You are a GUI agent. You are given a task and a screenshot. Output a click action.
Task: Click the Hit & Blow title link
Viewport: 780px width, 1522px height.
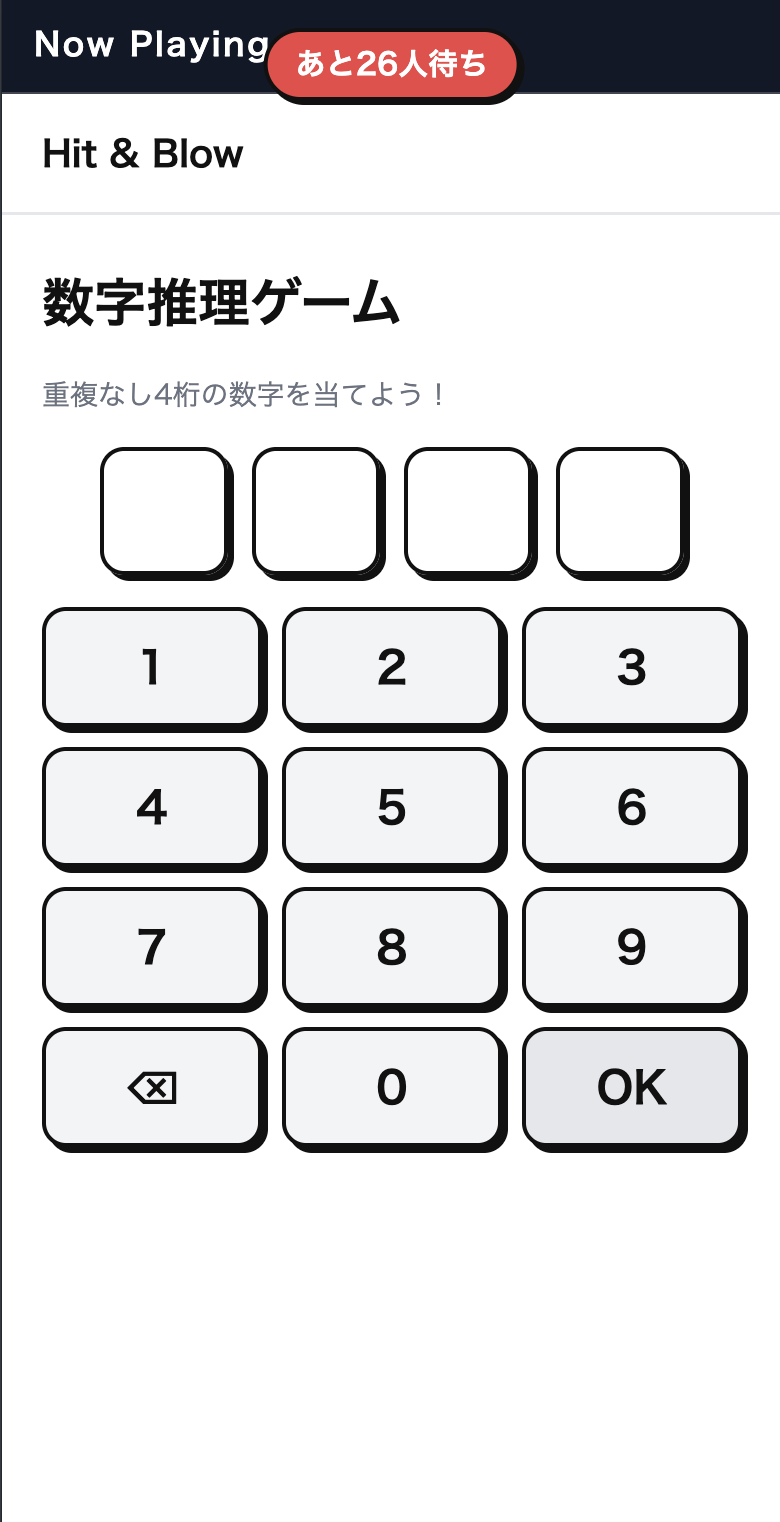(142, 154)
